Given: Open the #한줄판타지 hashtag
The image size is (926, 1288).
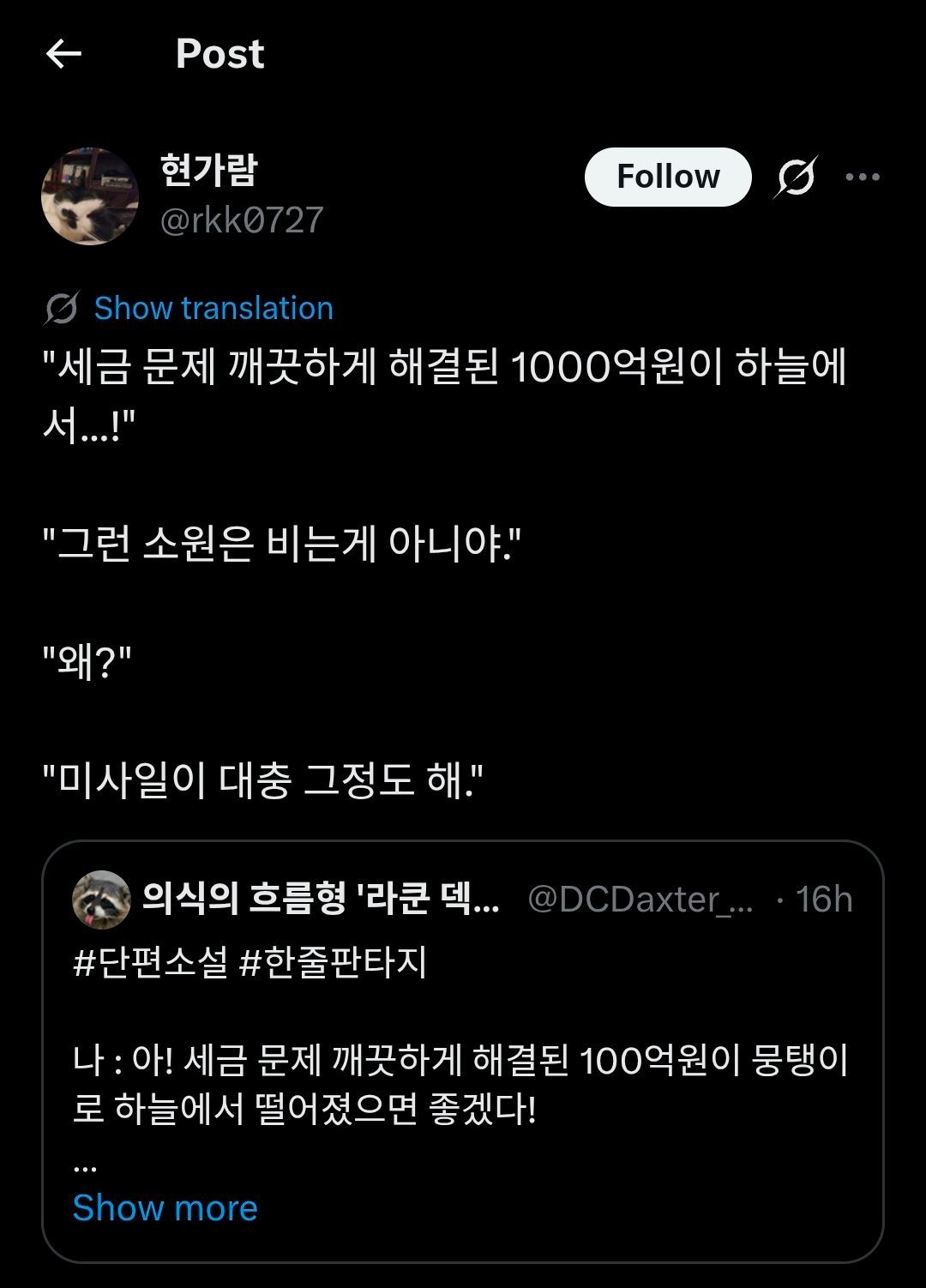Looking at the screenshot, I should [333, 962].
